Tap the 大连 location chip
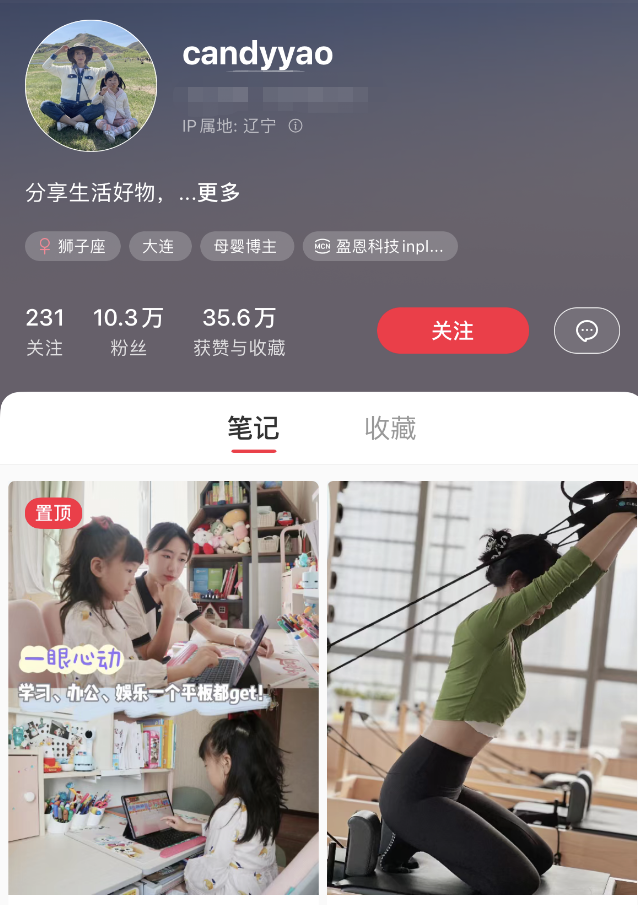The width and height of the screenshot is (638, 905). tap(159, 246)
